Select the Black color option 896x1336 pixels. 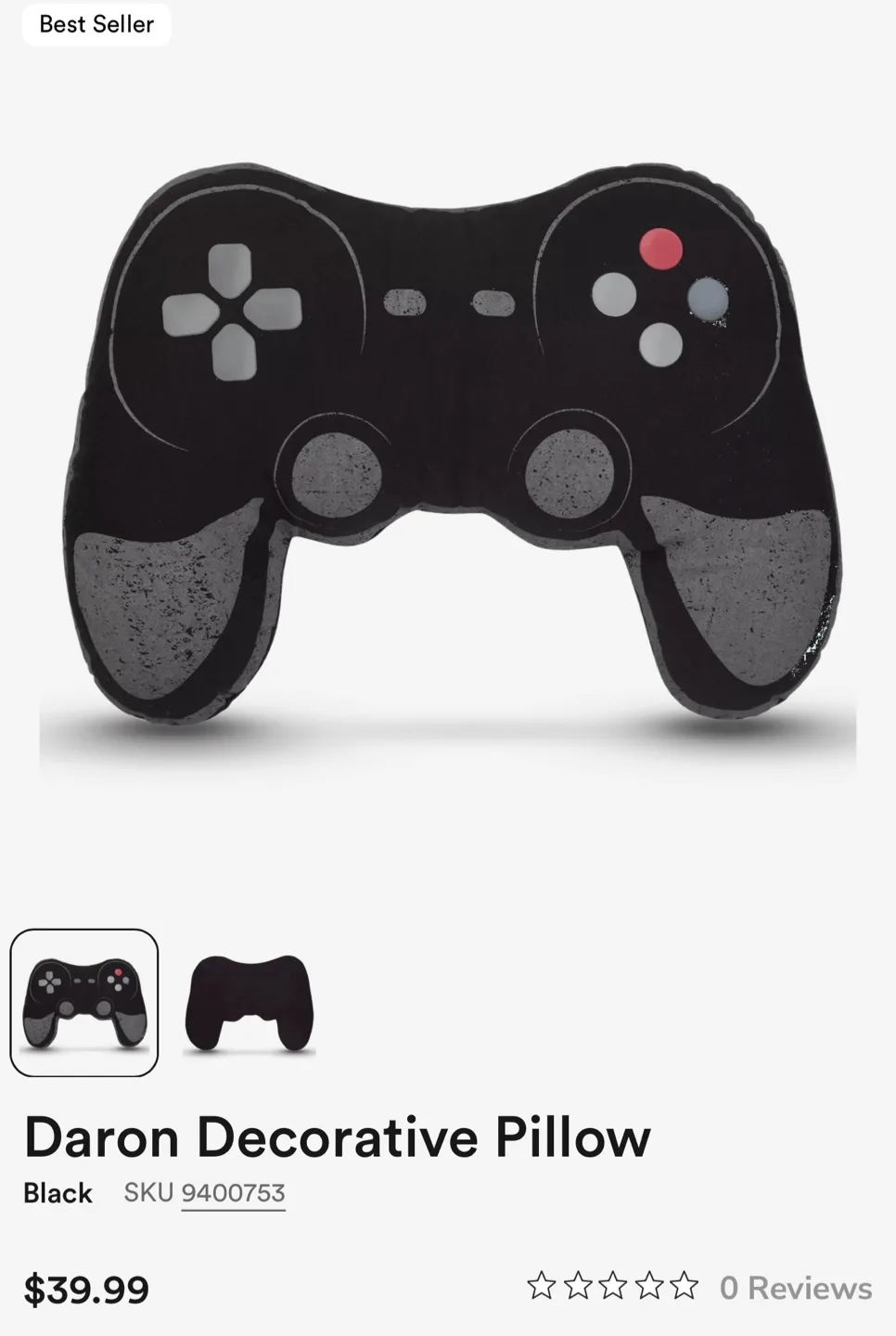58,1194
